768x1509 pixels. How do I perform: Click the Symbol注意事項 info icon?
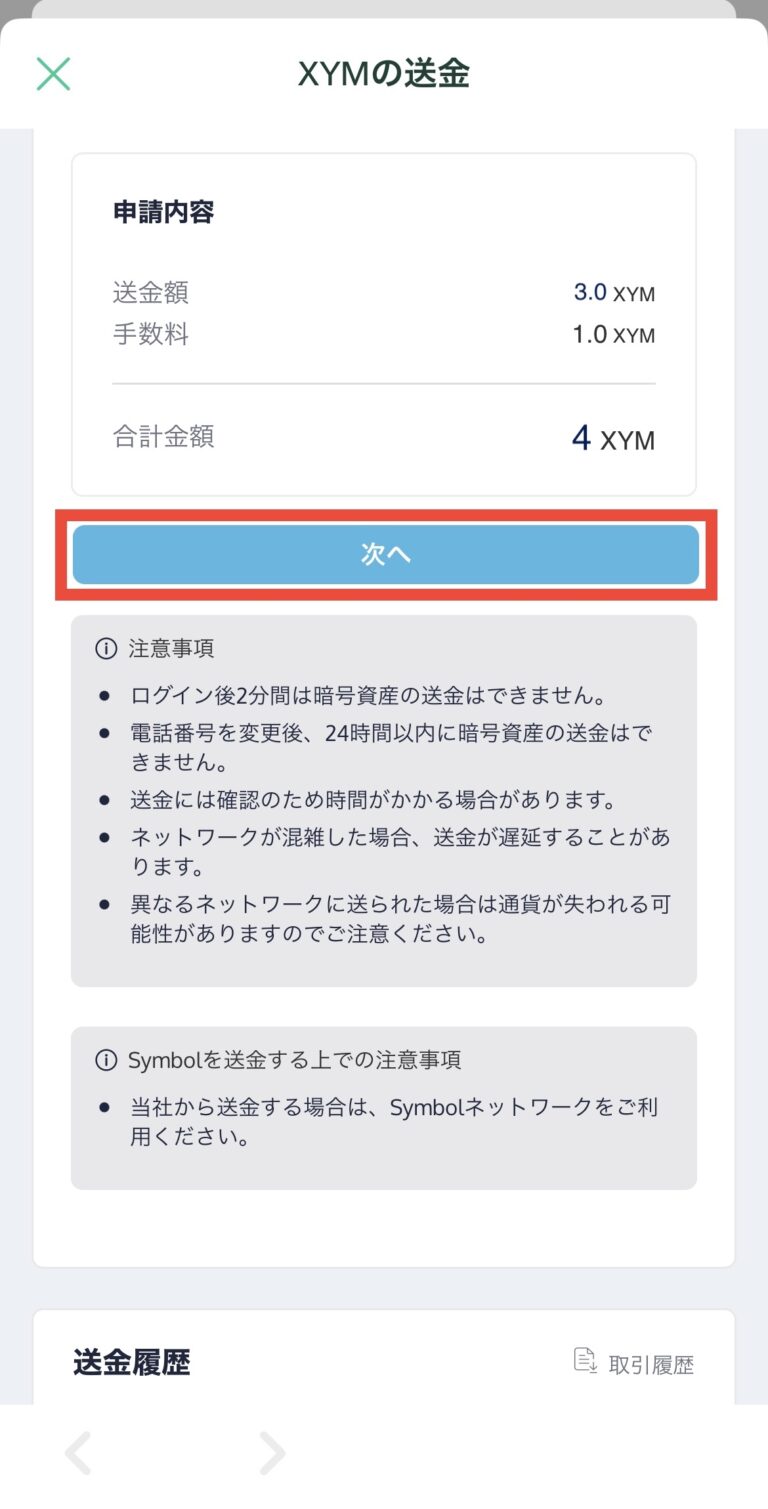[x=108, y=1060]
